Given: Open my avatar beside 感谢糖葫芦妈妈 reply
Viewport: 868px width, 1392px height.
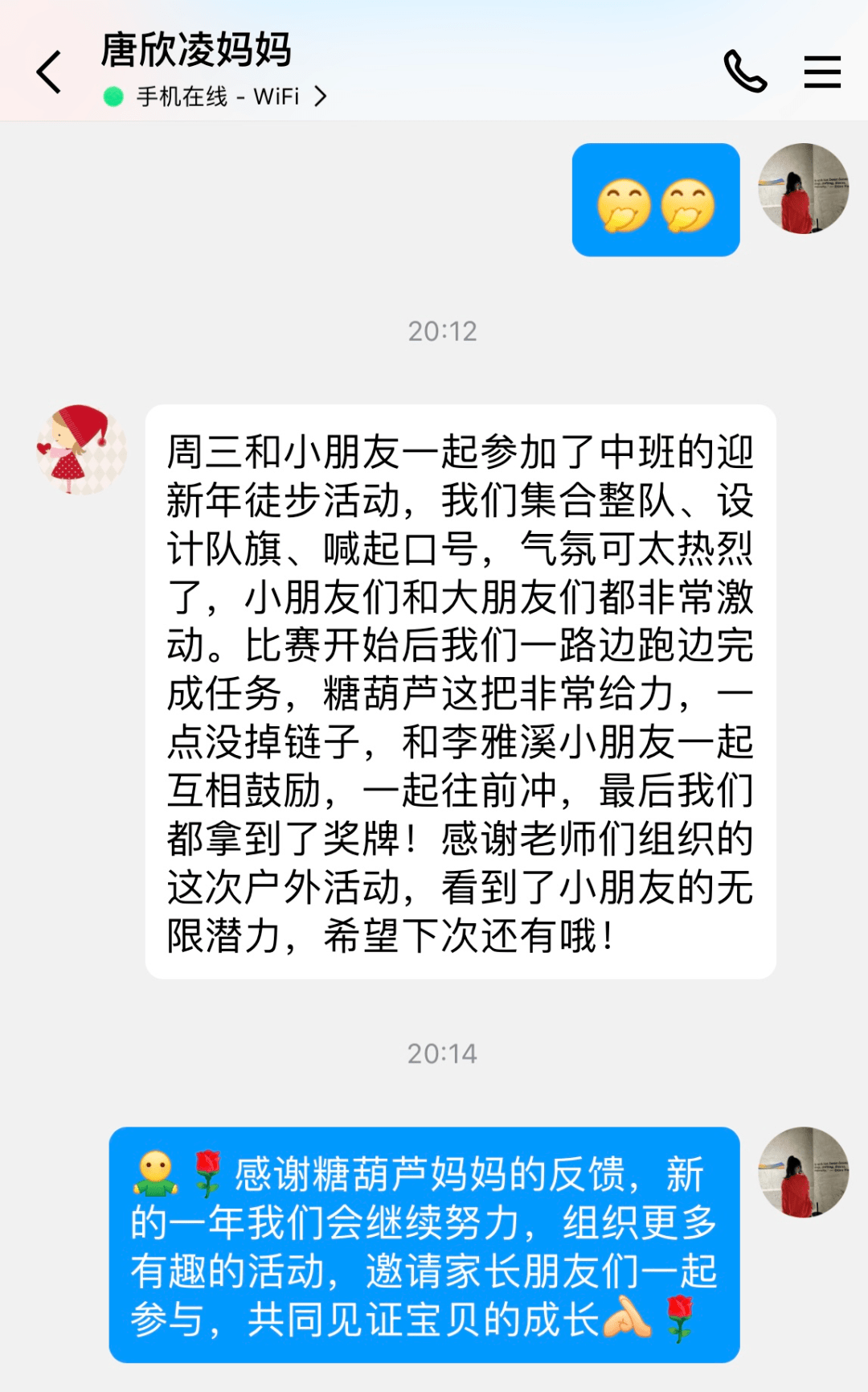Looking at the screenshot, I should pos(803,1172).
